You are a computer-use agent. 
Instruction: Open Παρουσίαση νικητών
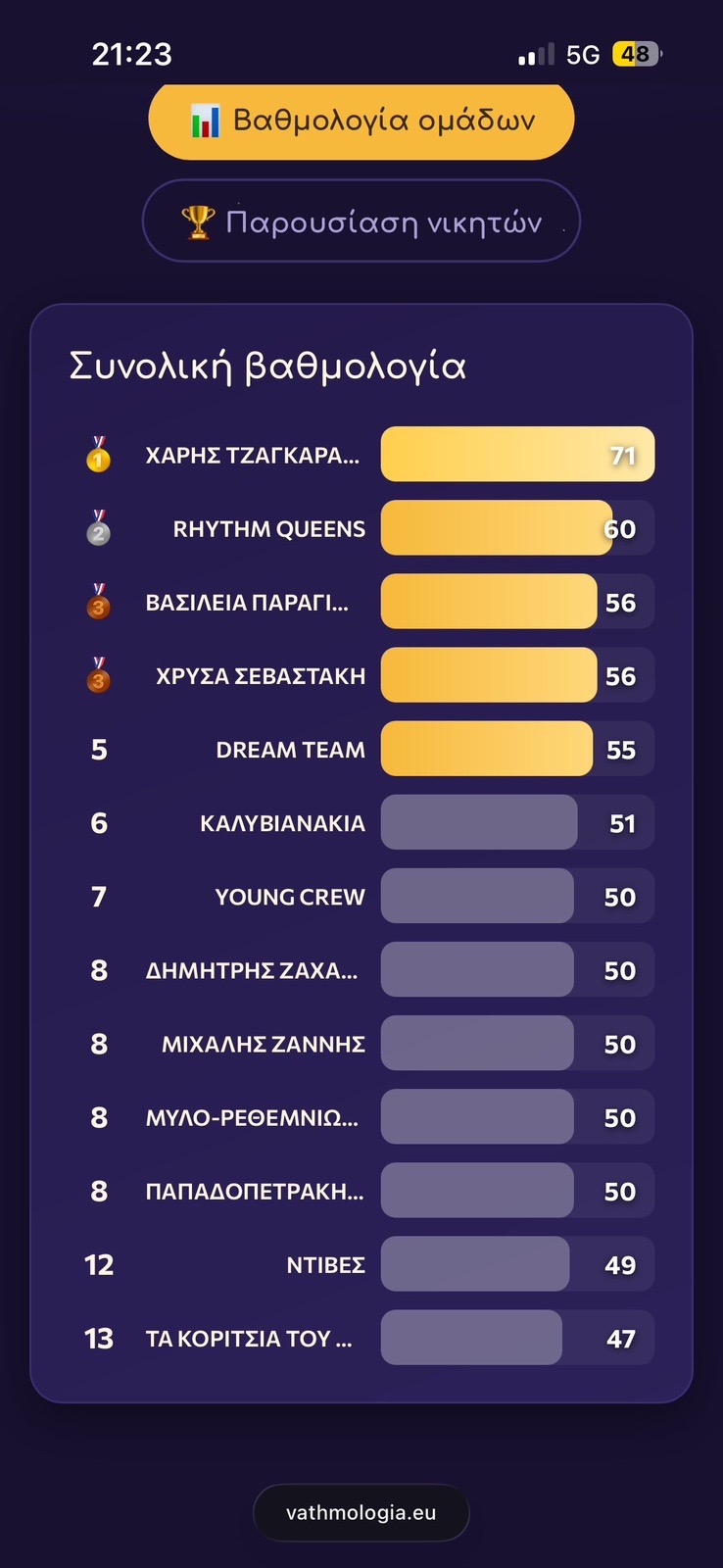point(361,221)
